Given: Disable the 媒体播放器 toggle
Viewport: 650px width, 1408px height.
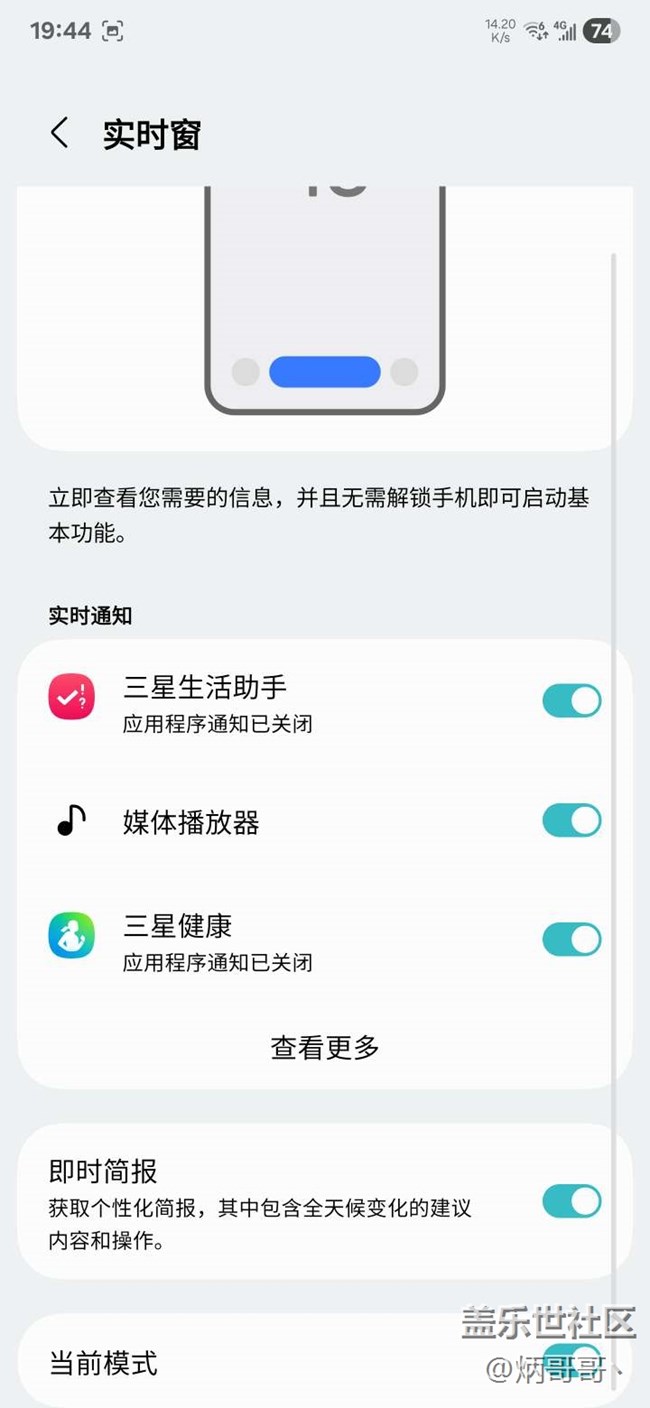Looking at the screenshot, I should [x=571, y=821].
